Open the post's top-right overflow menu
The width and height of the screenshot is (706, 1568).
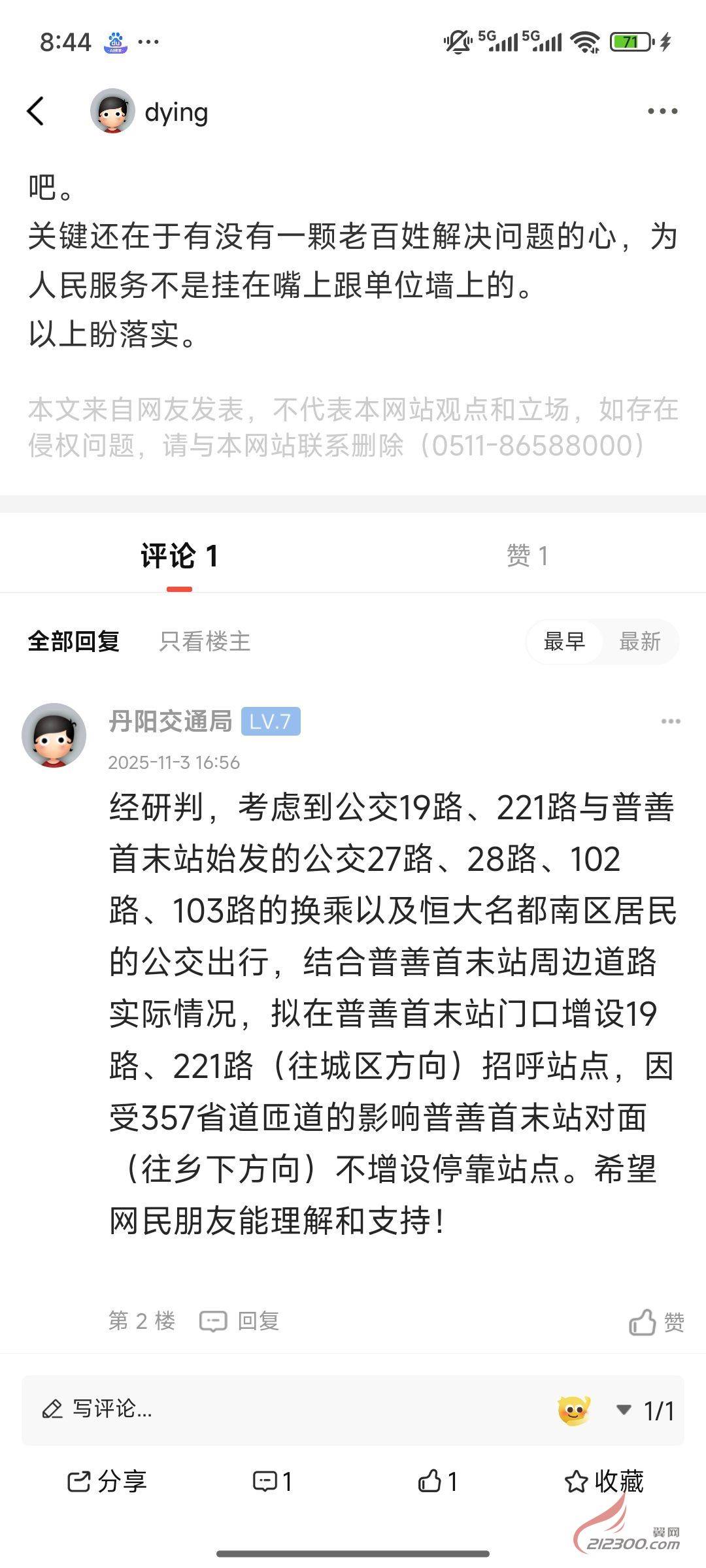tap(662, 111)
